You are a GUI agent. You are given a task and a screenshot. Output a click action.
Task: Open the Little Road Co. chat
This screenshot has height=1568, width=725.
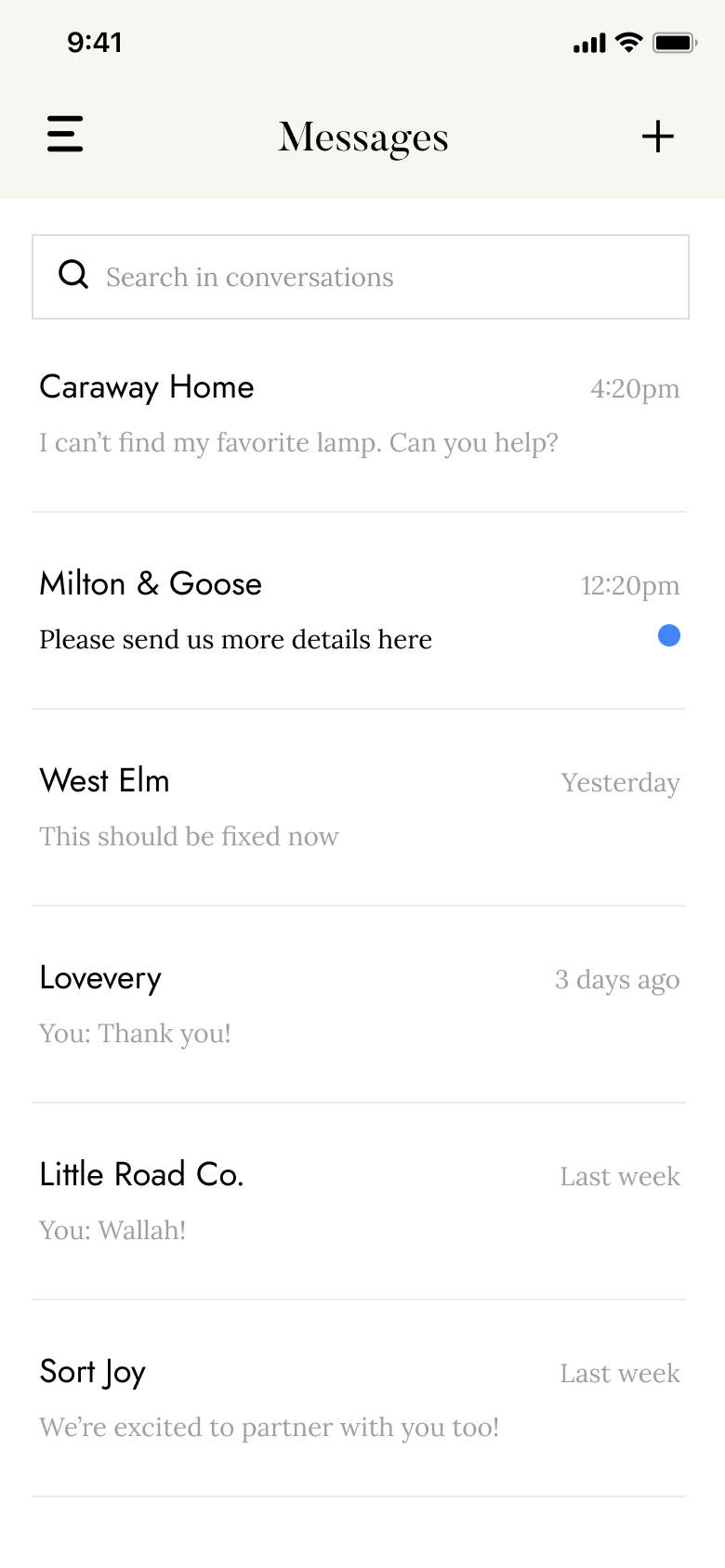pos(359,1201)
